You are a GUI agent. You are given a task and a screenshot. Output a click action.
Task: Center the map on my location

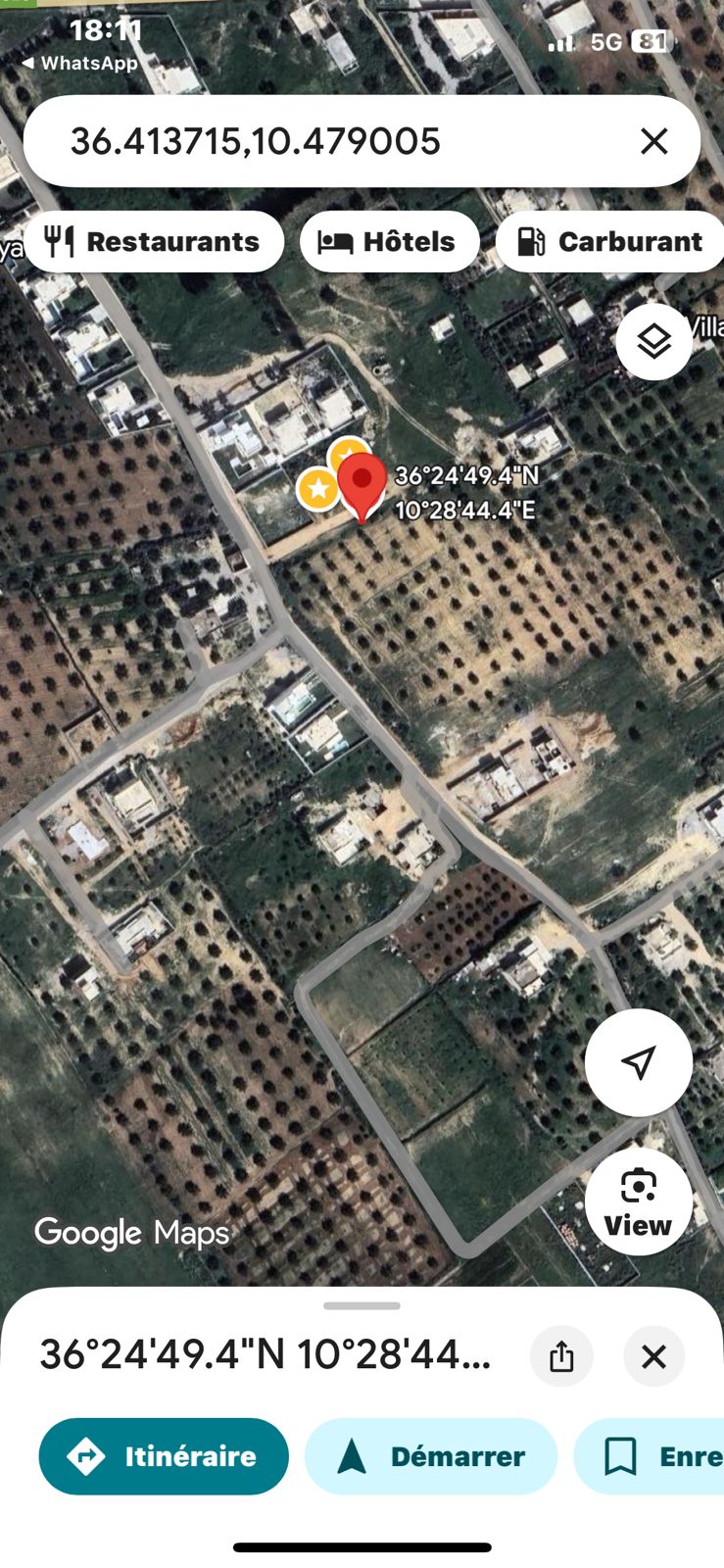coord(638,1062)
